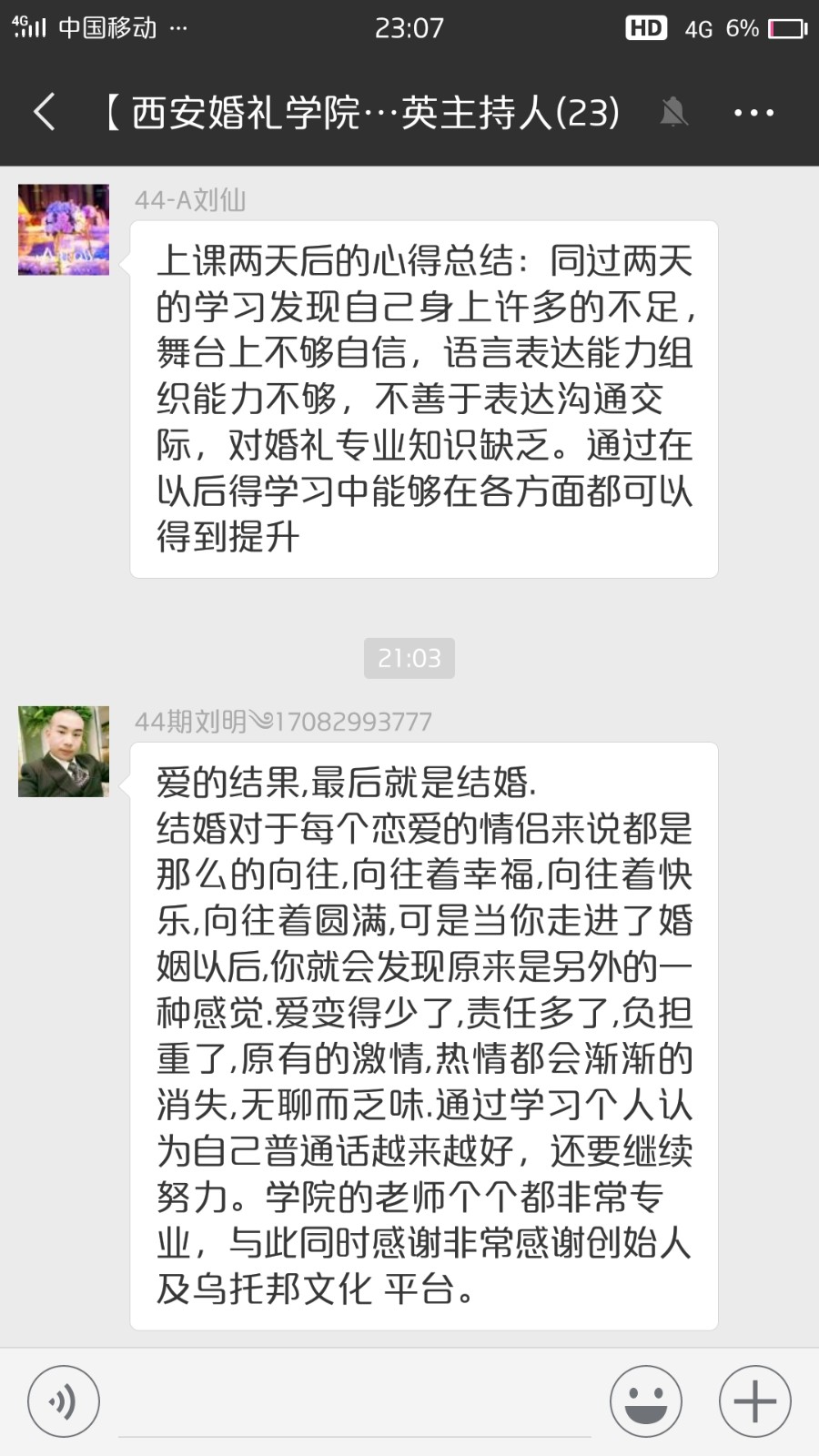
Task: Go back from the group chat
Action: tap(44, 113)
